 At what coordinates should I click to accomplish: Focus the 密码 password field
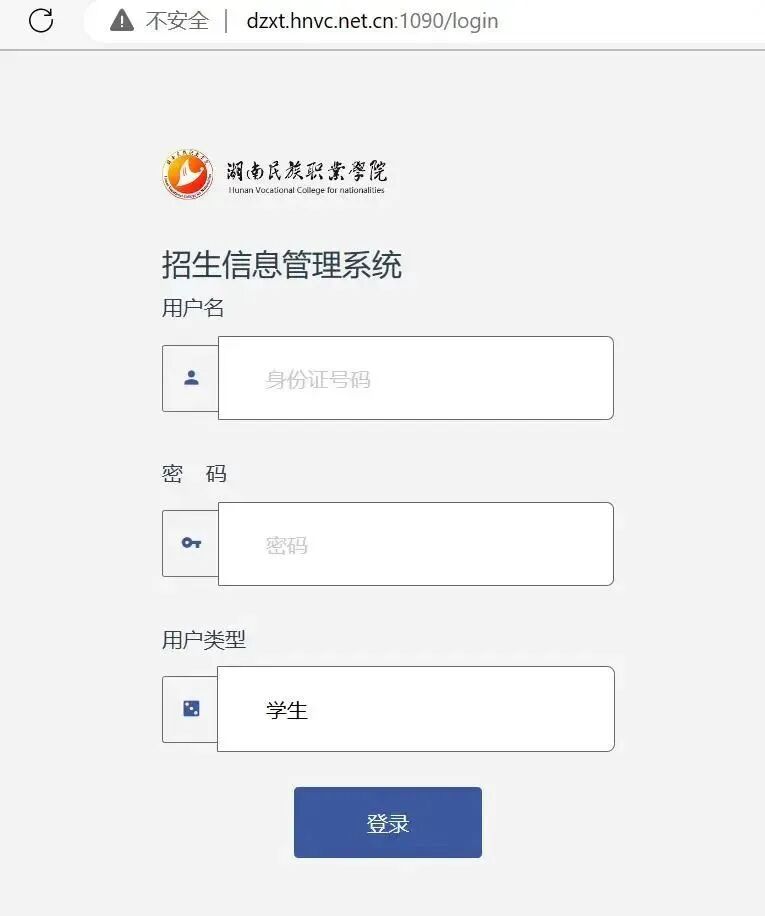(x=415, y=544)
